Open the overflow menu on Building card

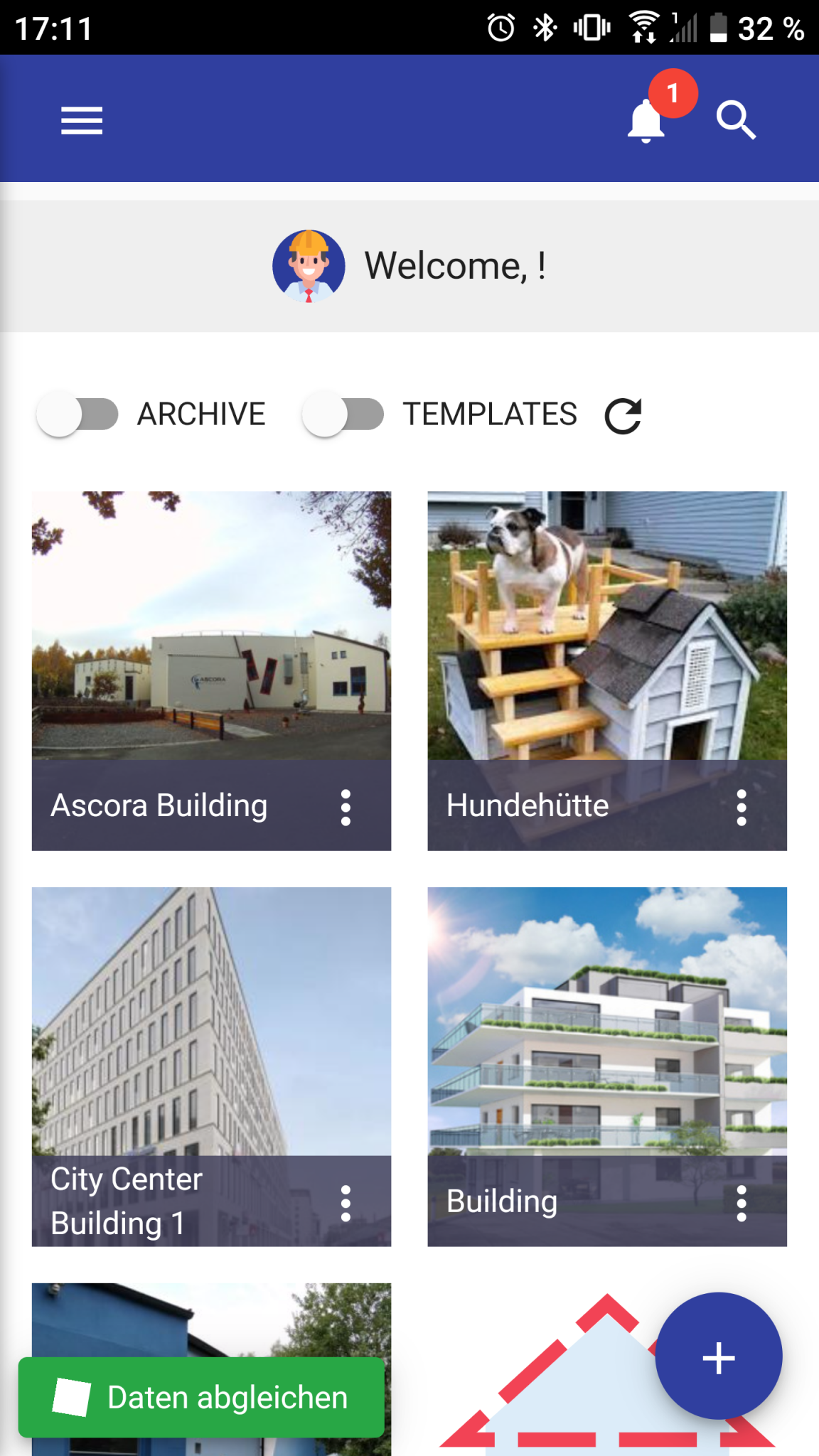click(x=742, y=1203)
